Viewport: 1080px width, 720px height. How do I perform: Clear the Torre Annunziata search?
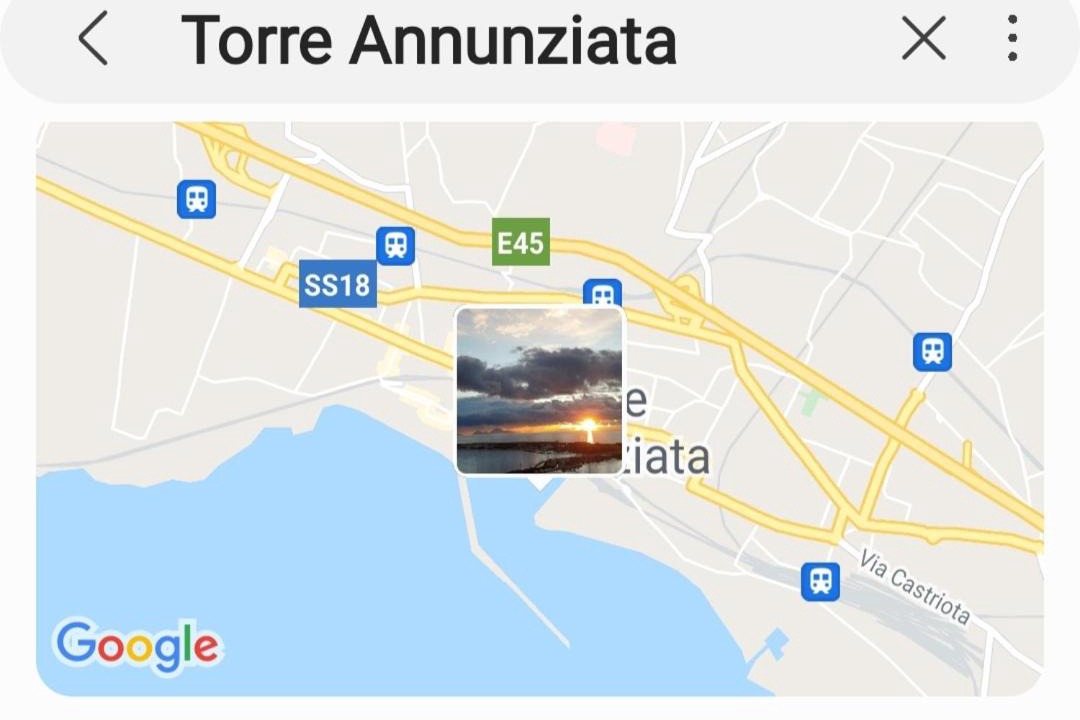click(923, 40)
